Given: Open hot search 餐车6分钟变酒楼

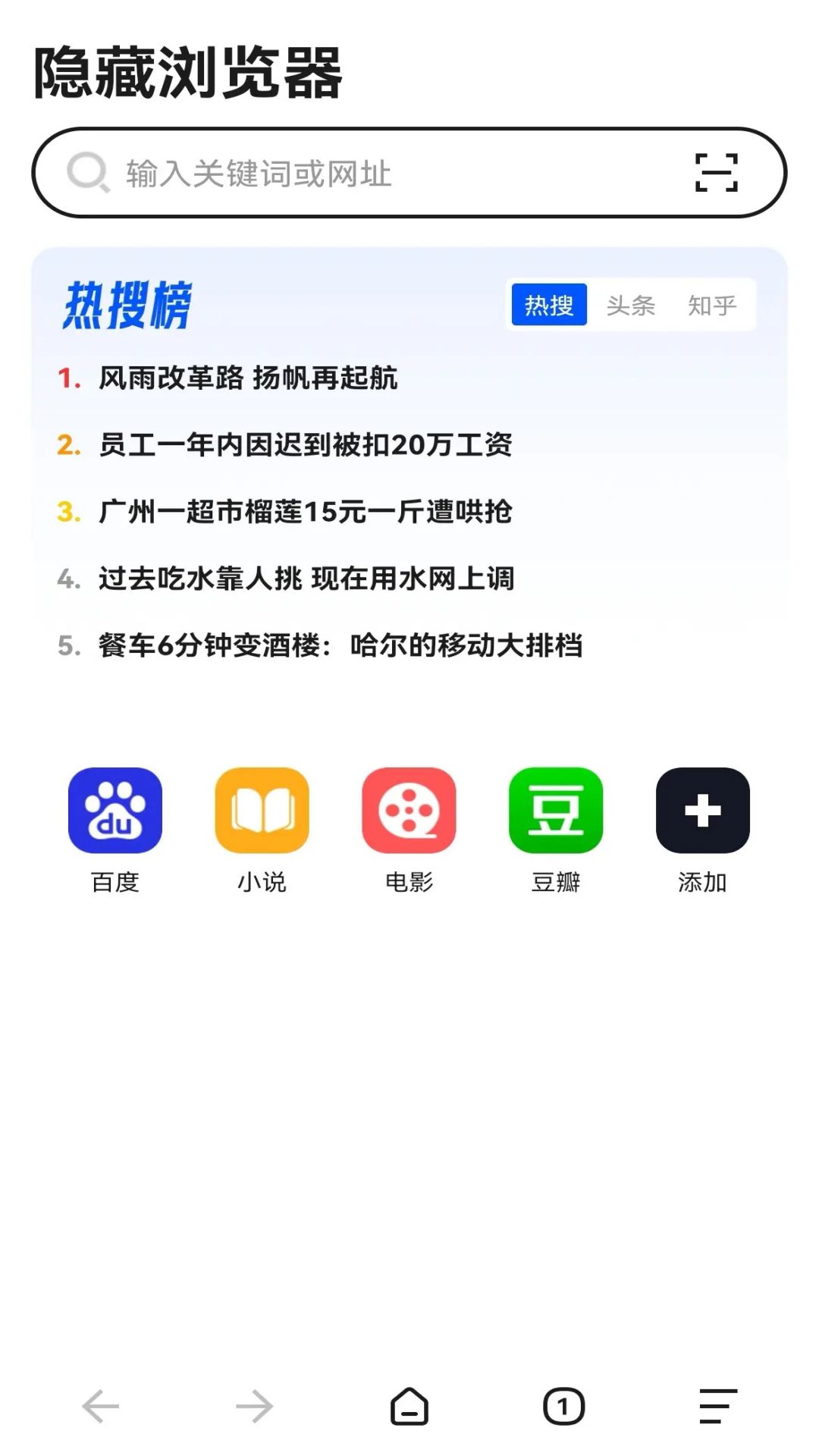Looking at the screenshot, I should coord(340,645).
